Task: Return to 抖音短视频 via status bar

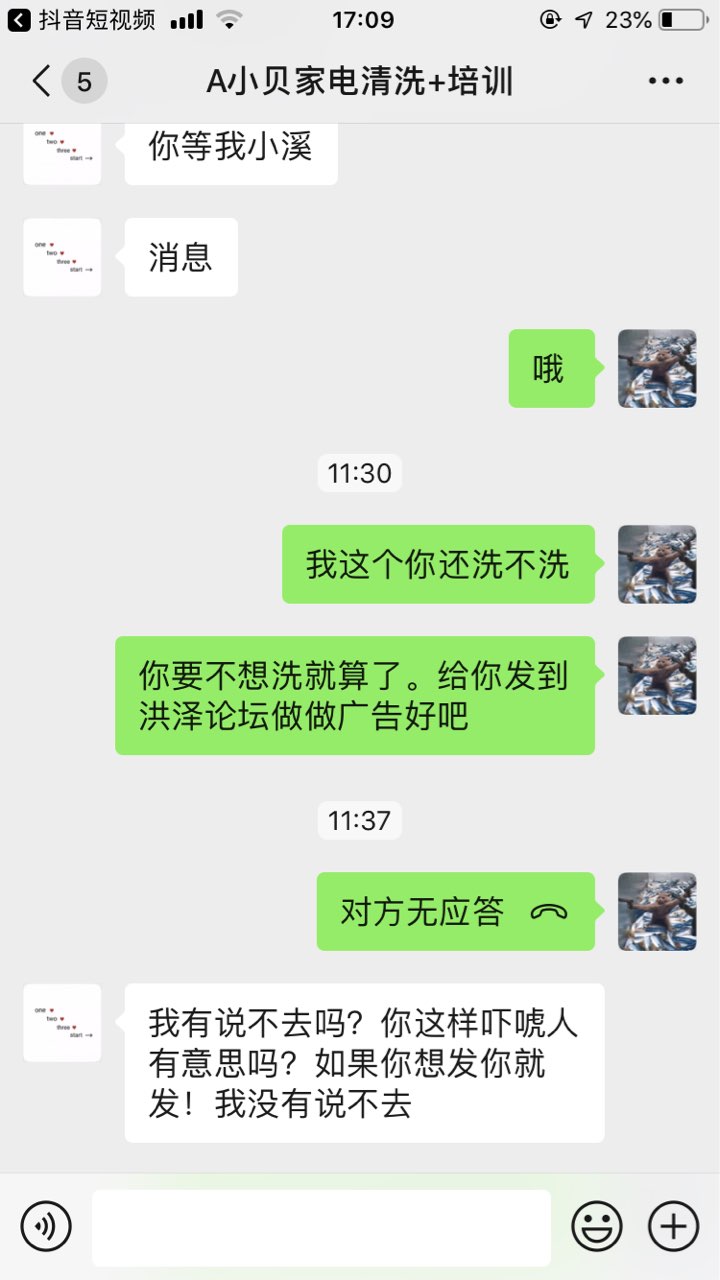Action: 82,19
